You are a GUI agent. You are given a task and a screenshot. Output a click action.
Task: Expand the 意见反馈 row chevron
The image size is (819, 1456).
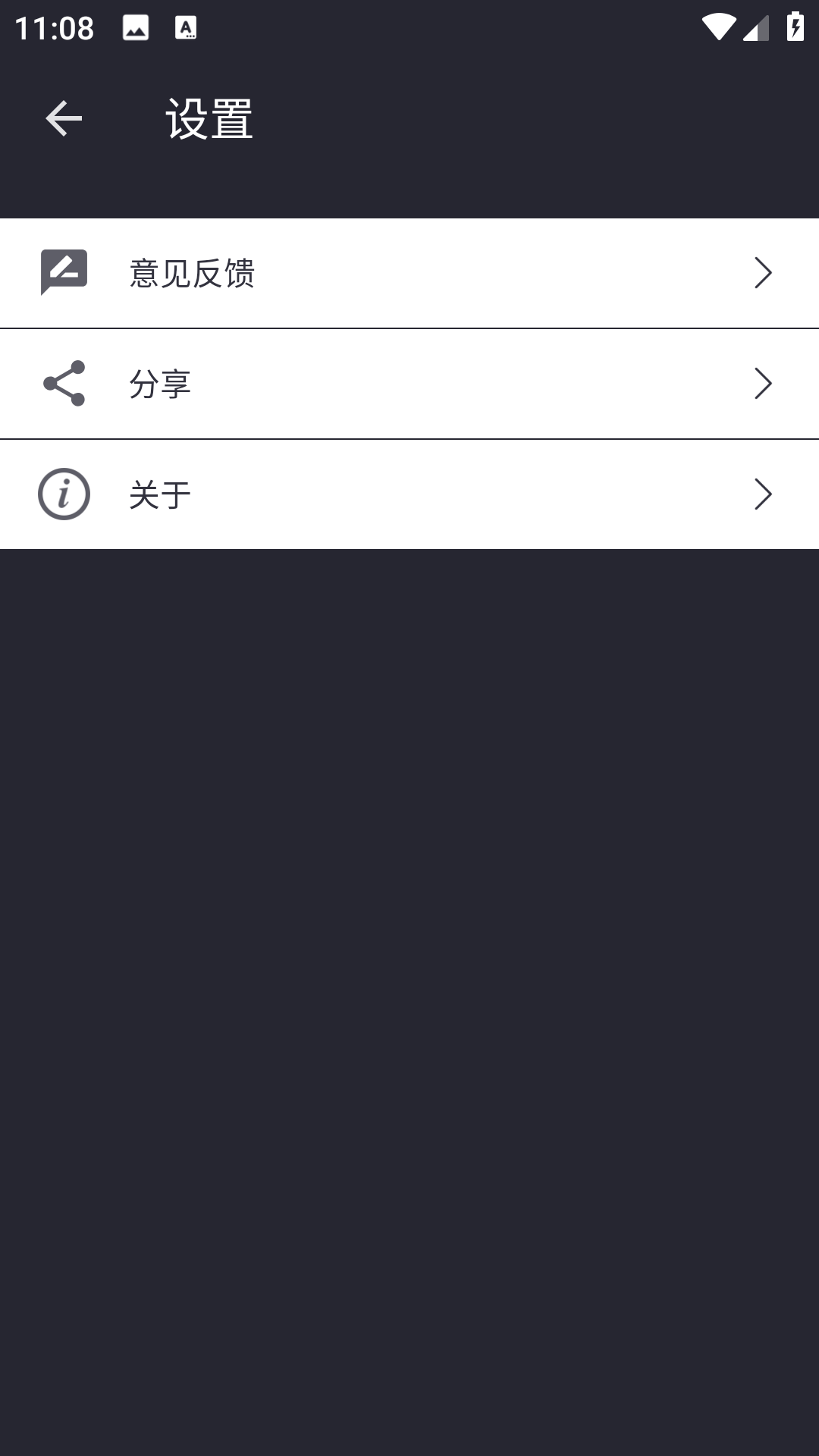(x=764, y=273)
